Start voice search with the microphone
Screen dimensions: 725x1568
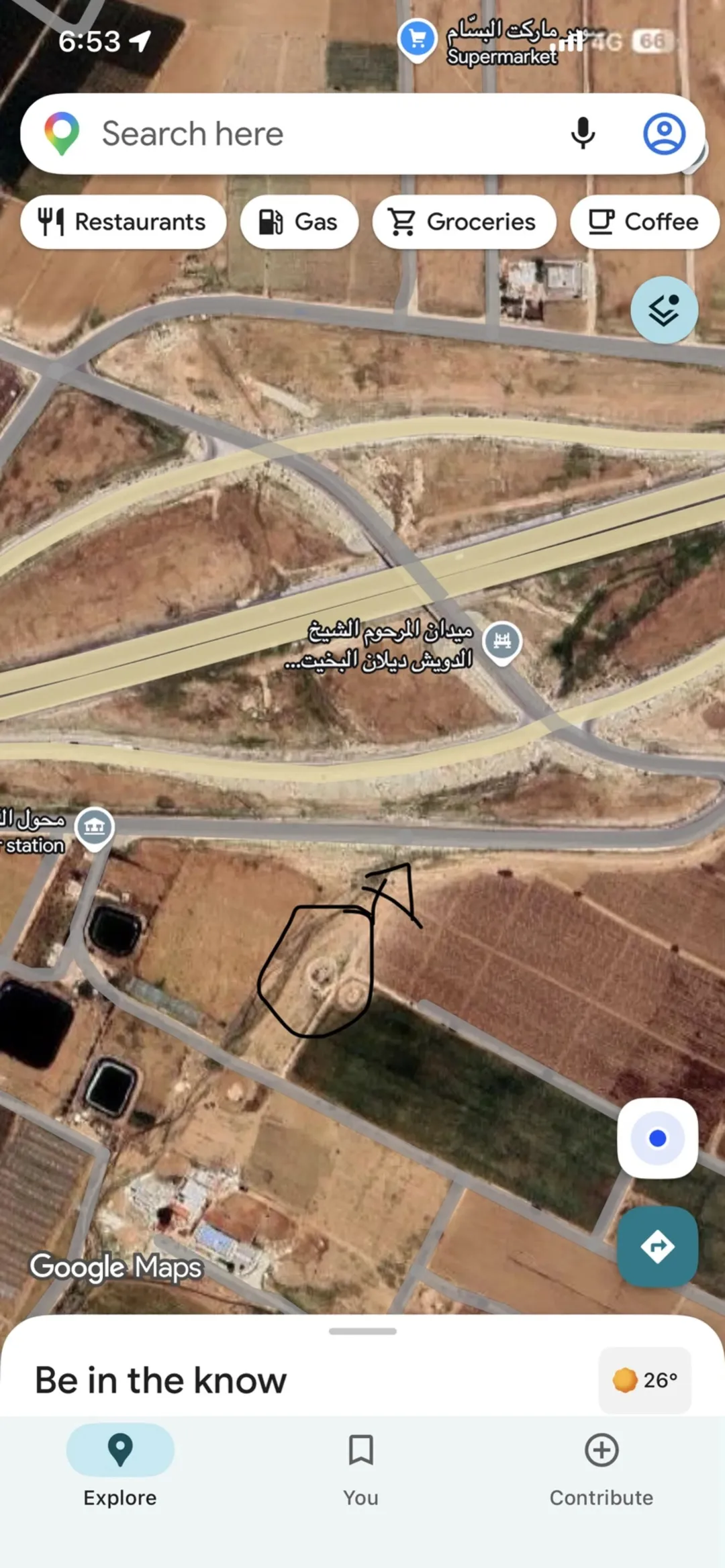pyautogui.click(x=583, y=134)
